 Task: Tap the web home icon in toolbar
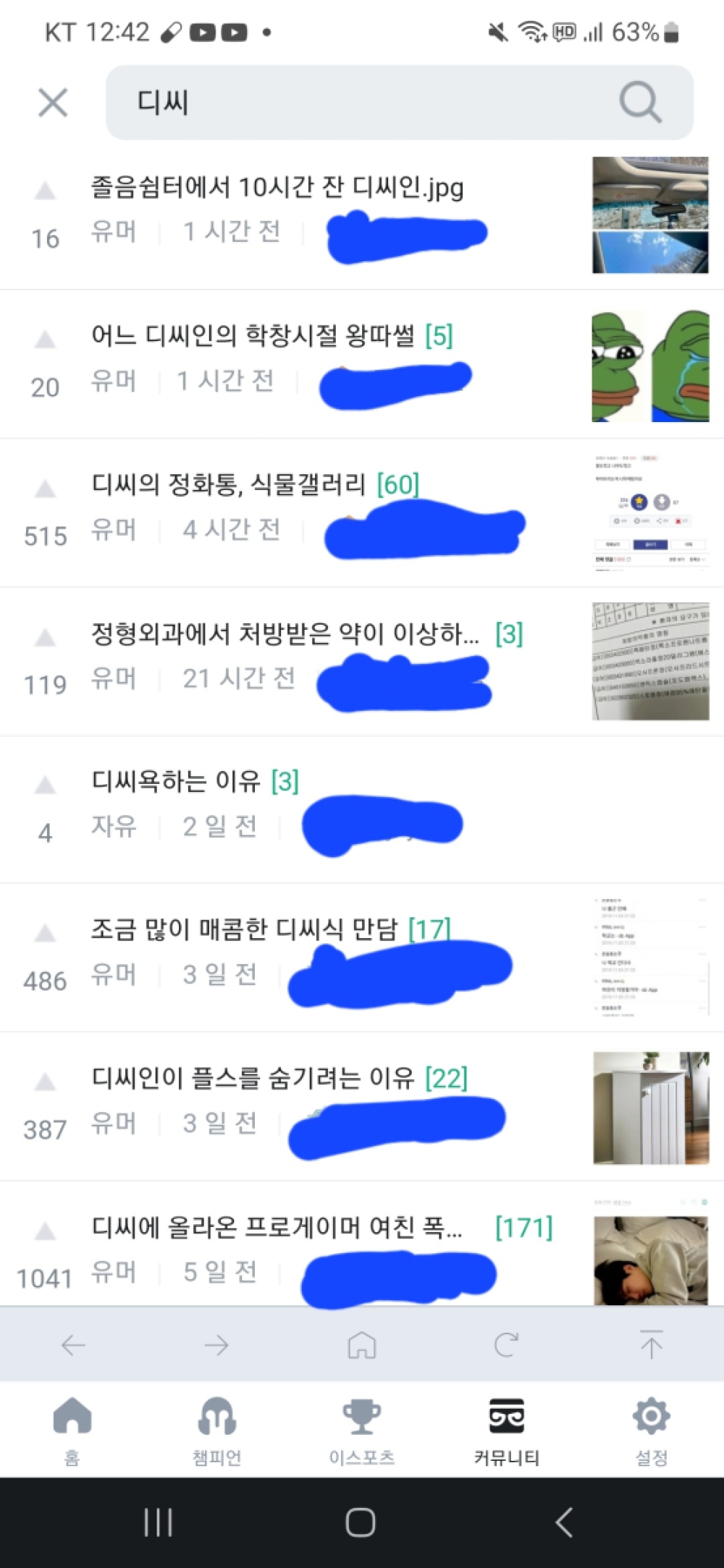[x=362, y=1345]
